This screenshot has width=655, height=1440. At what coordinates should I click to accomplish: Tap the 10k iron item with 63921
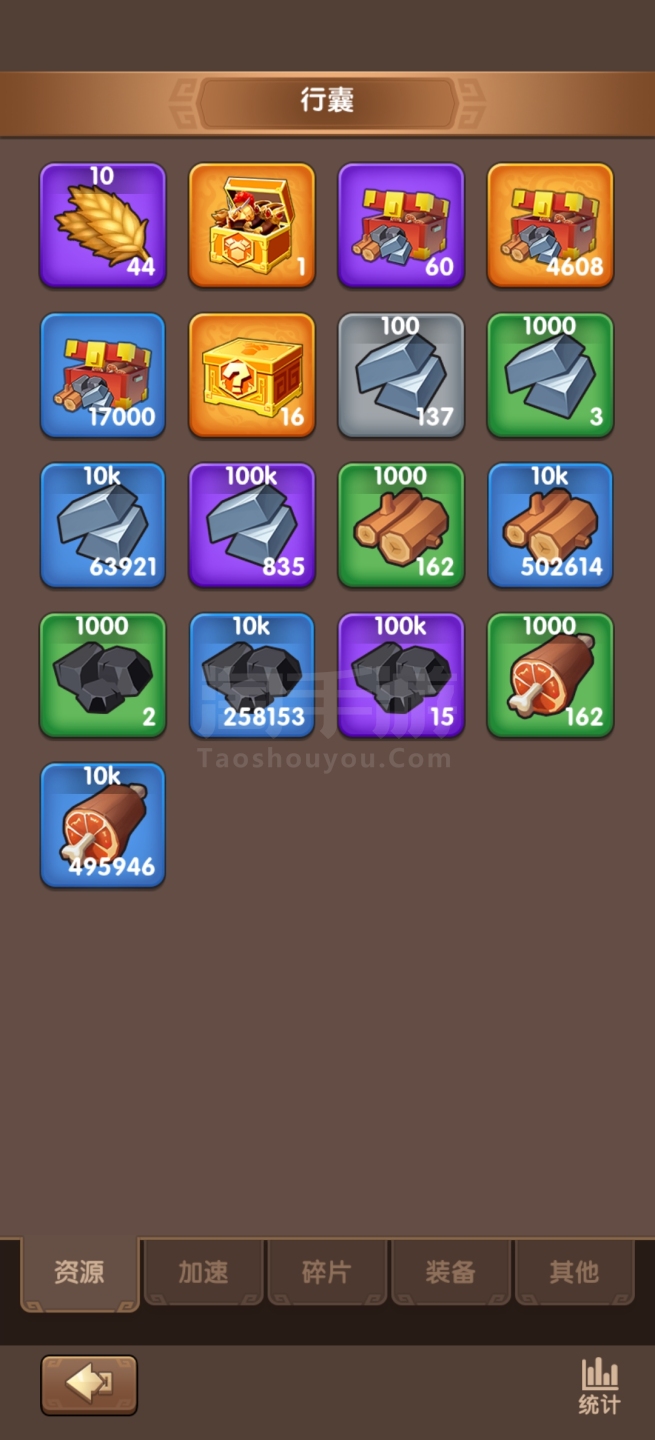[x=102, y=525]
